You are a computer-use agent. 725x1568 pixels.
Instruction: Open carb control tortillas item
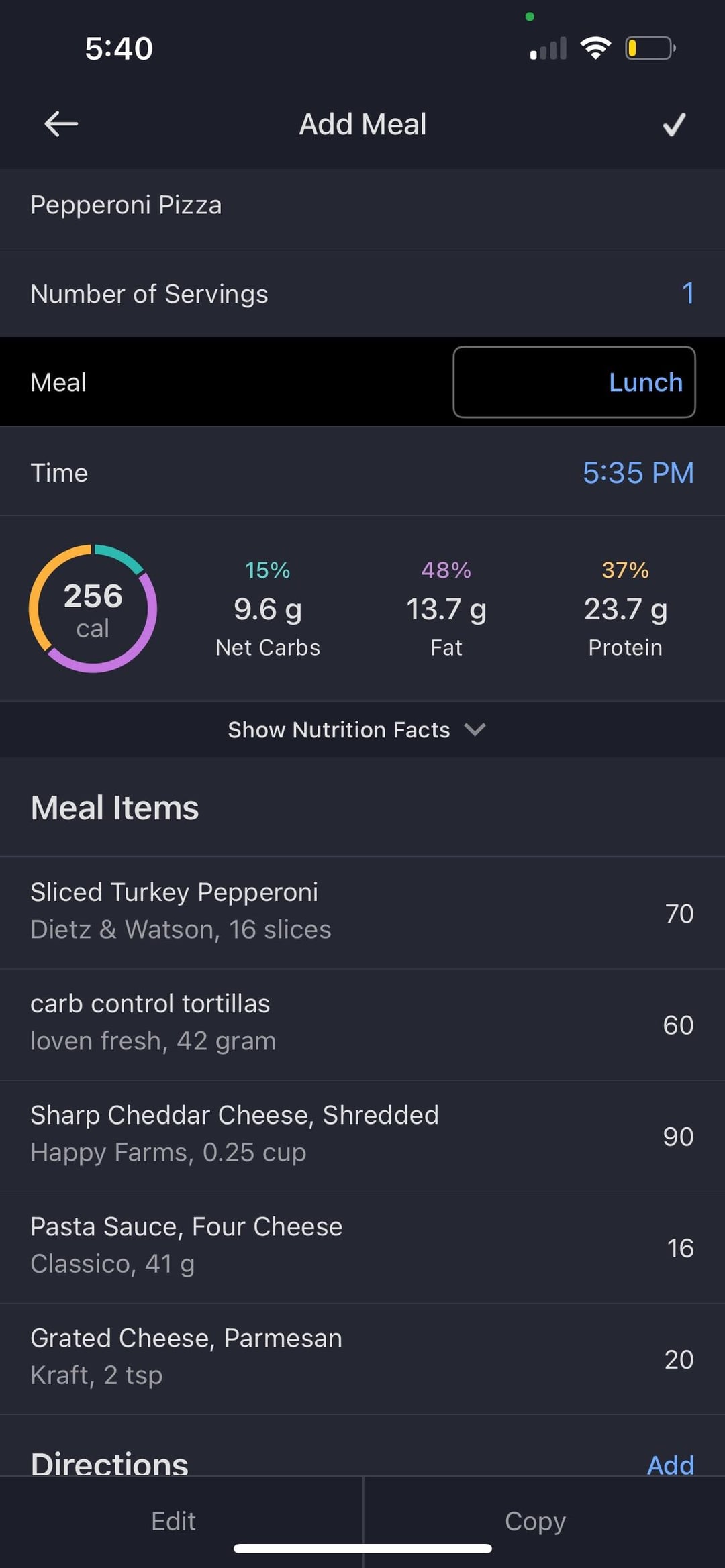[362, 1024]
